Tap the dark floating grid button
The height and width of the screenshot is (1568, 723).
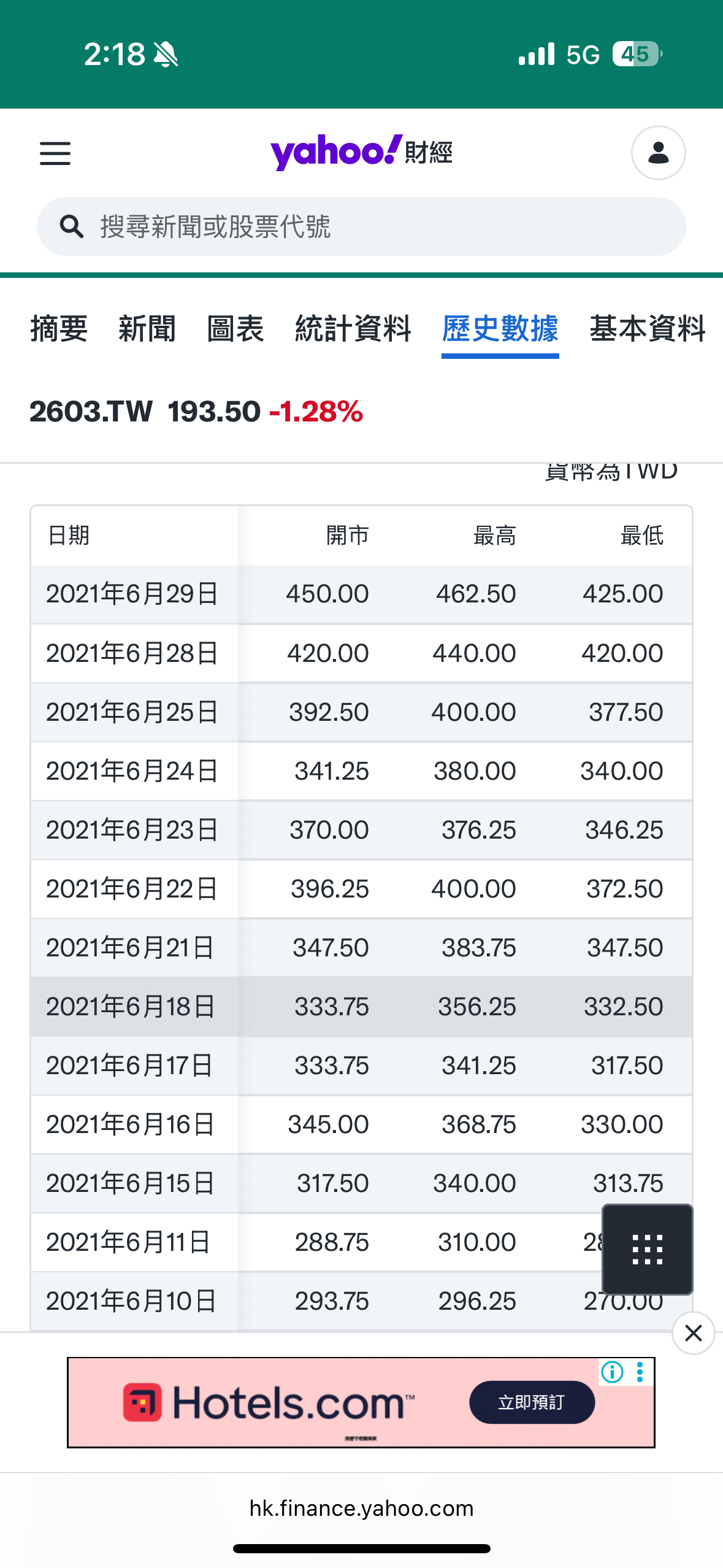tap(647, 1249)
